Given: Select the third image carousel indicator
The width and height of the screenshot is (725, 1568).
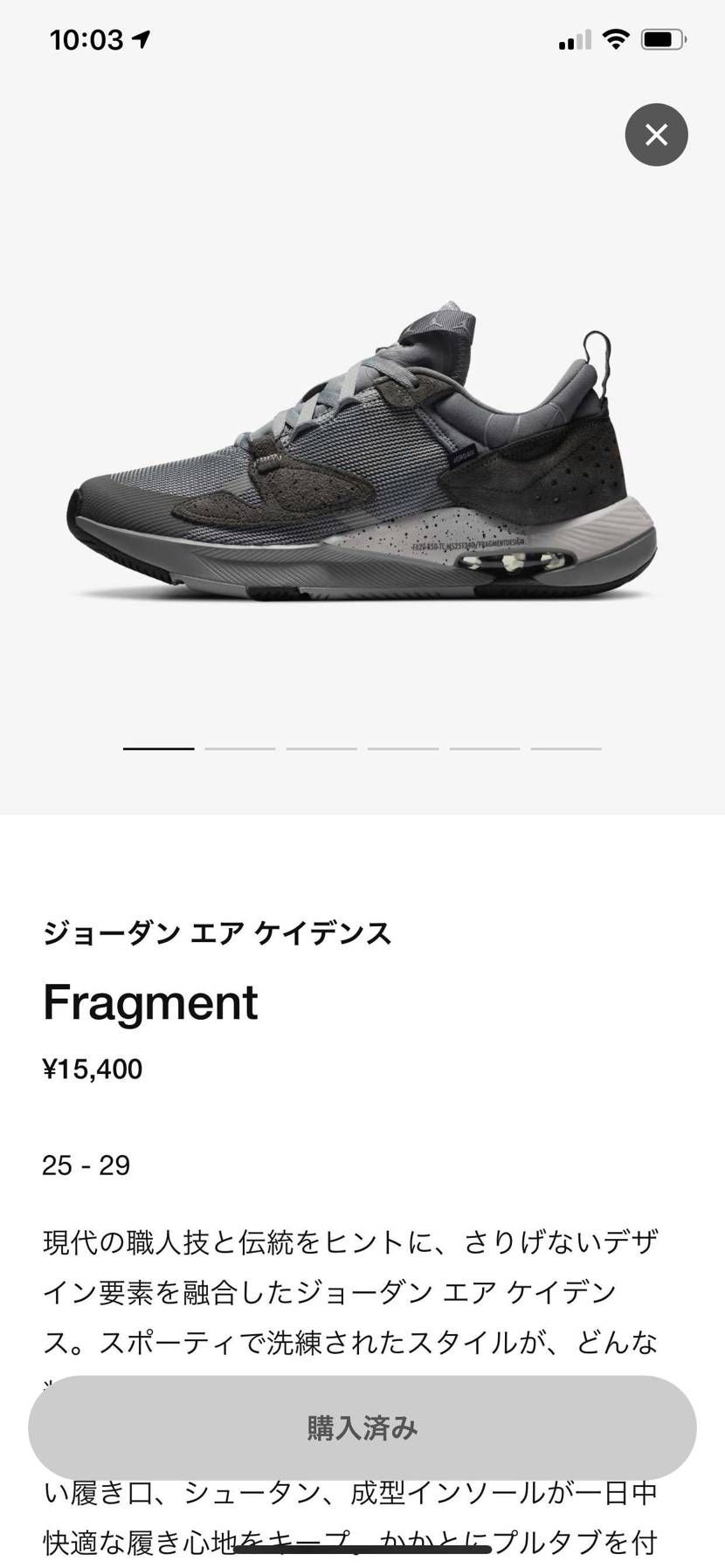Looking at the screenshot, I should pos(321,748).
